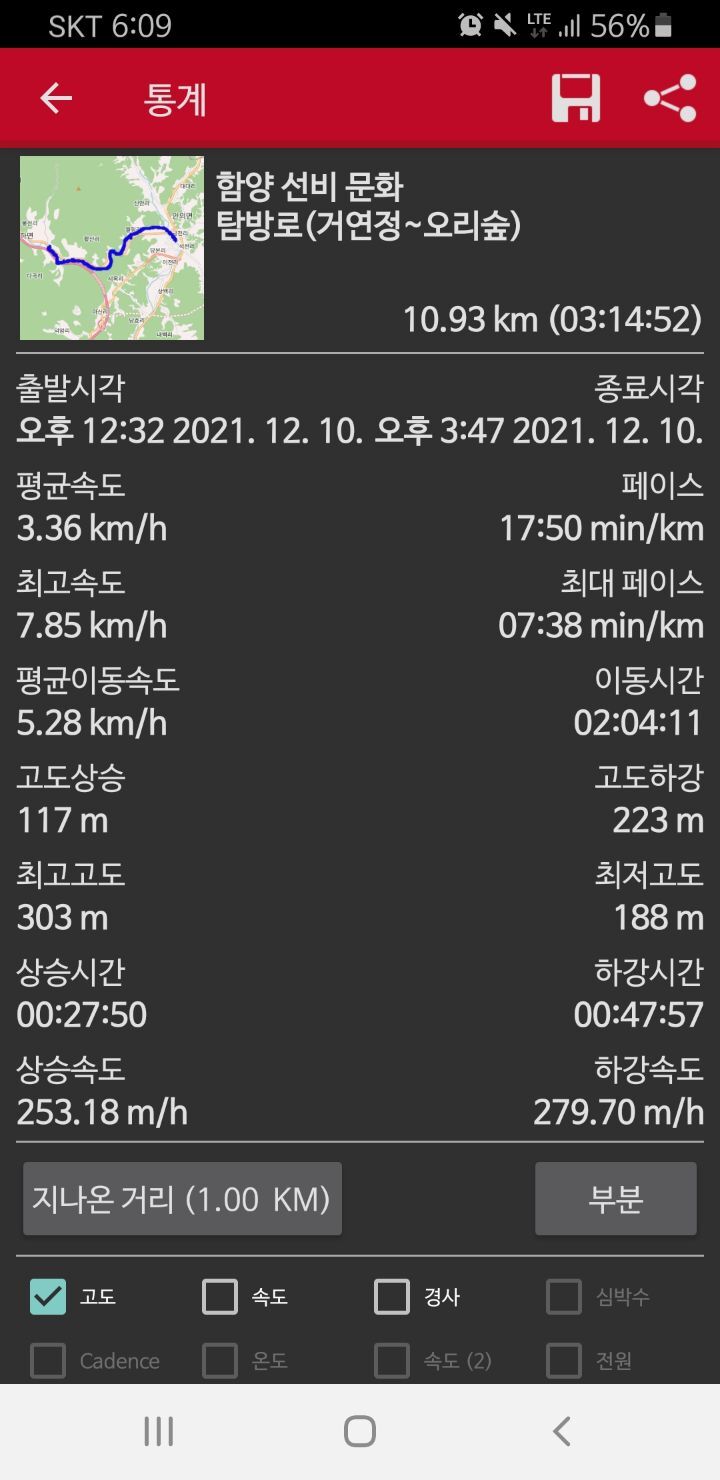Open recent apps from the navigation bar
This screenshot has height=1480, width=720.
[159, 1431]
